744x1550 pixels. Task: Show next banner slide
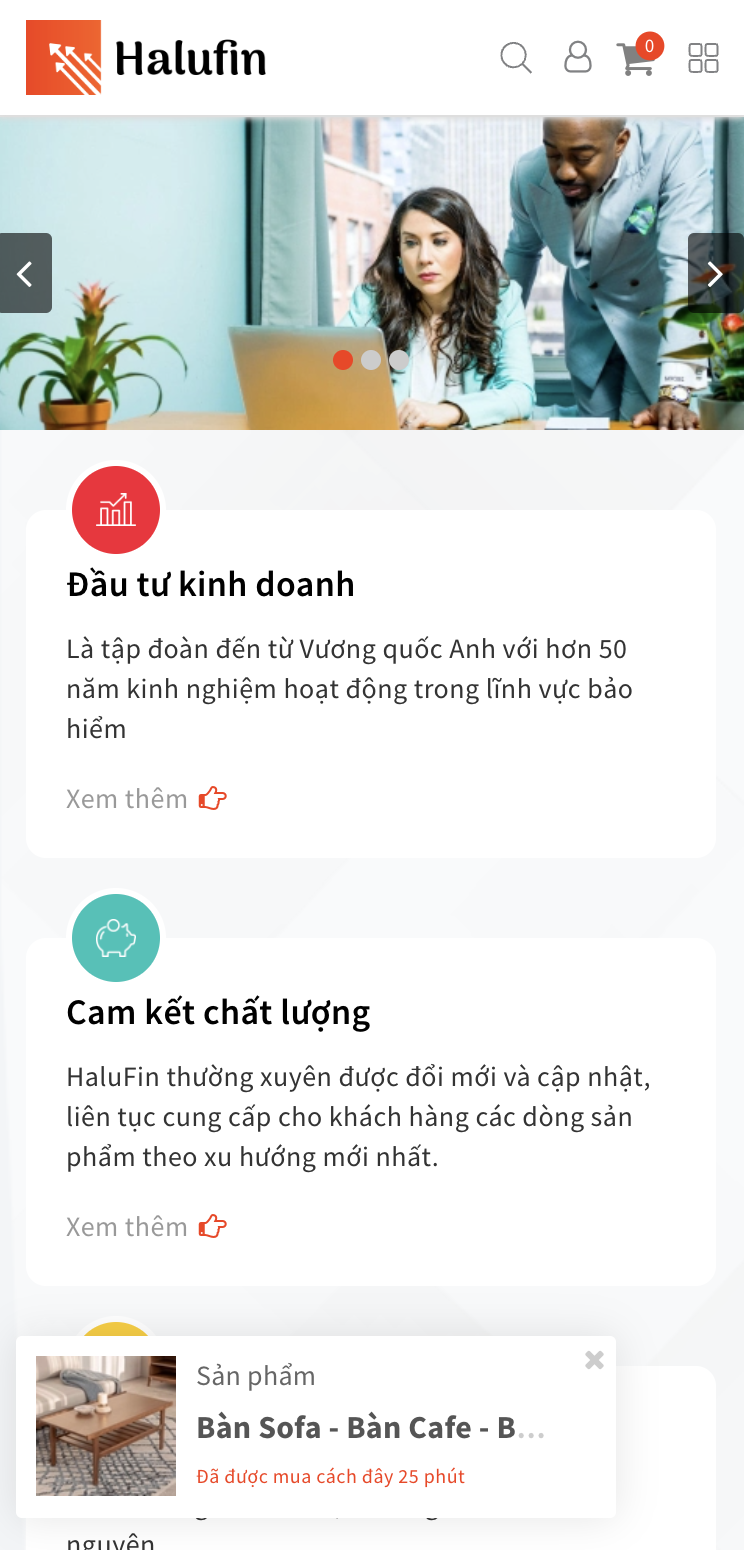click(x=715, y=273)
